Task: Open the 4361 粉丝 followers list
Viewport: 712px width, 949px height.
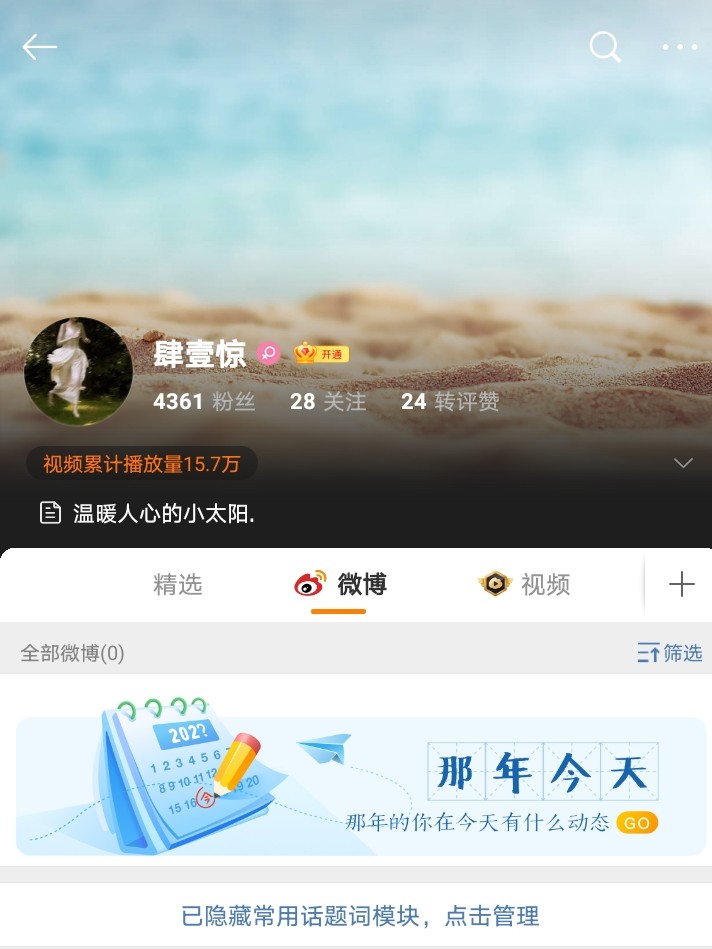Action: pos(204,402)
